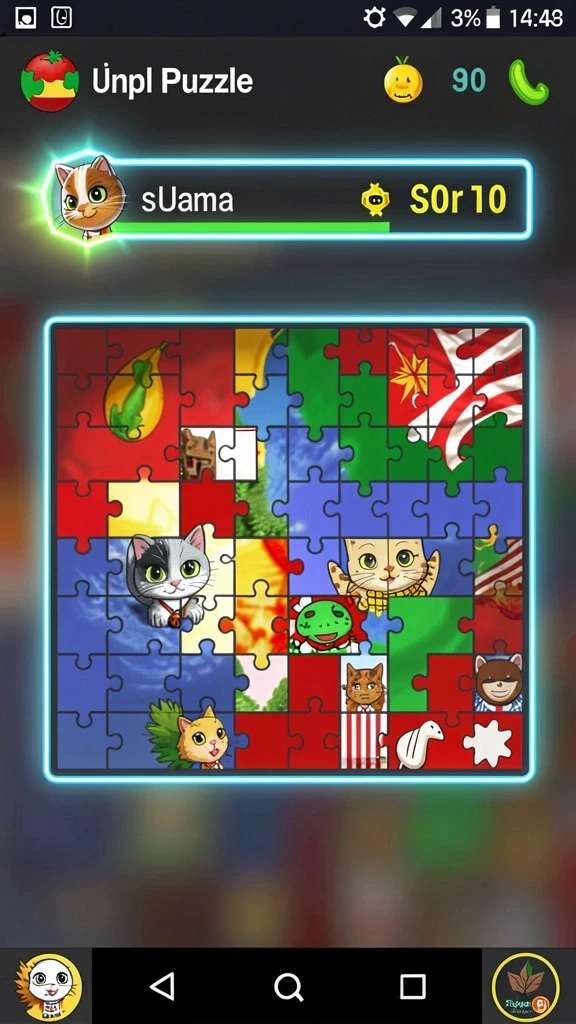Tap the tomato app logo
576x1024 pixels.
[50, 81]
